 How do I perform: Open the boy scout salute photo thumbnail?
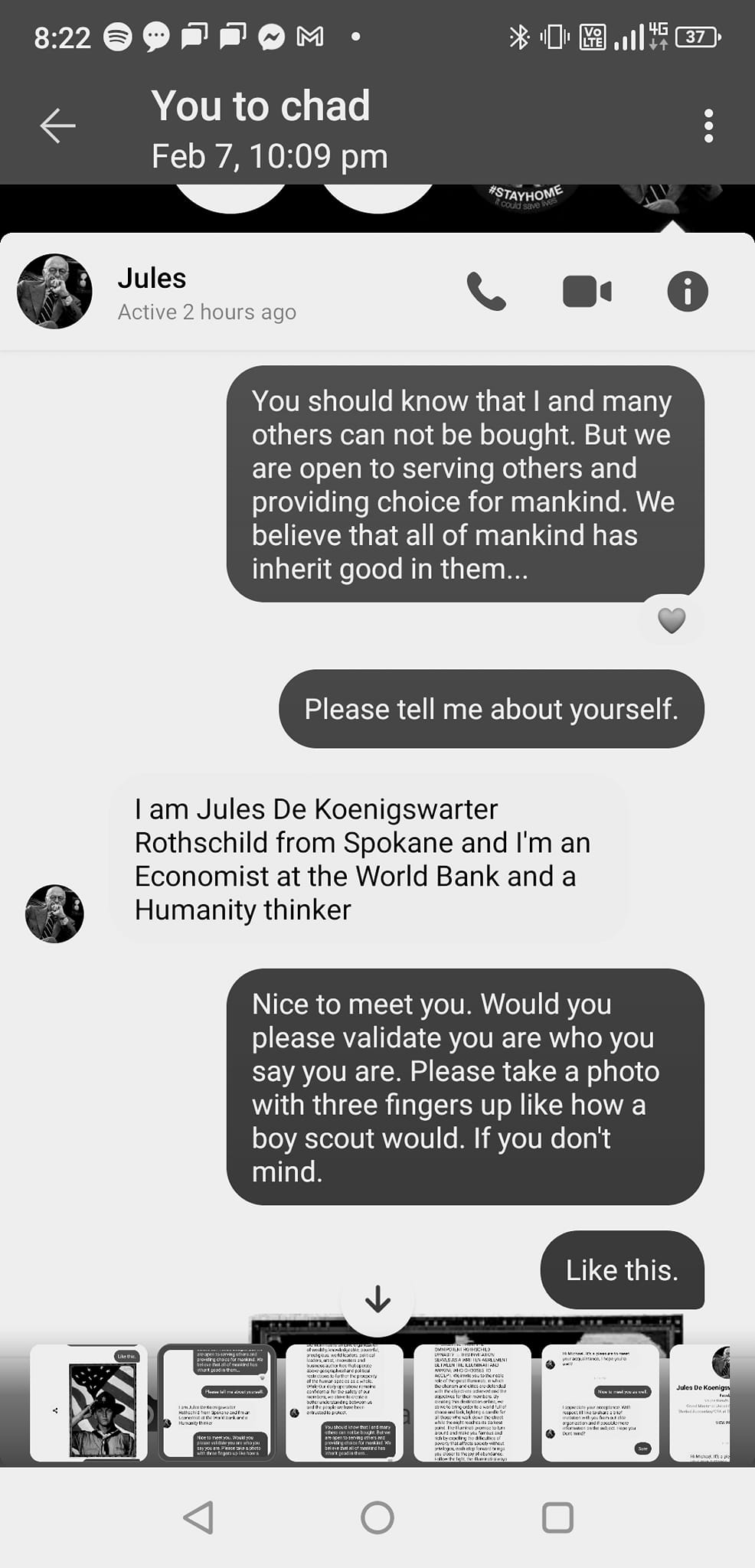[89, 1403]
